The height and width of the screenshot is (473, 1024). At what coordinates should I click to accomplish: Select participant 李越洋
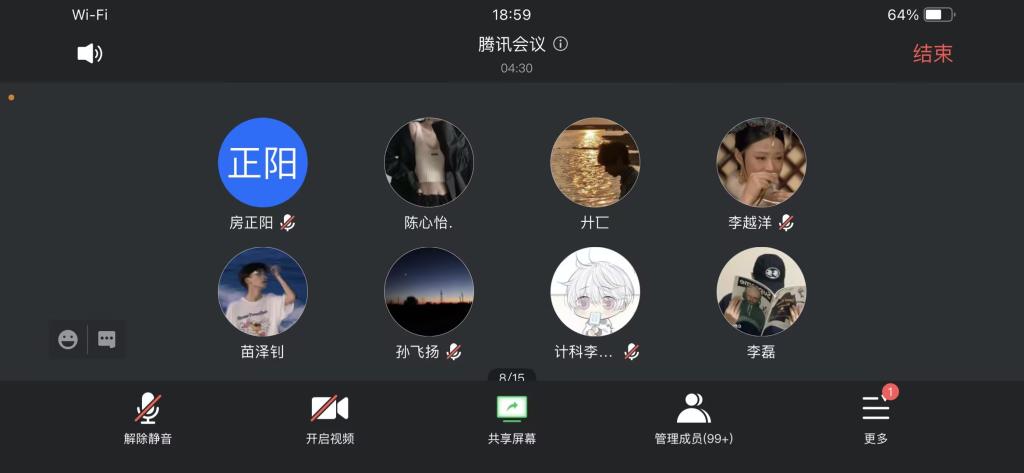[761, 163]
